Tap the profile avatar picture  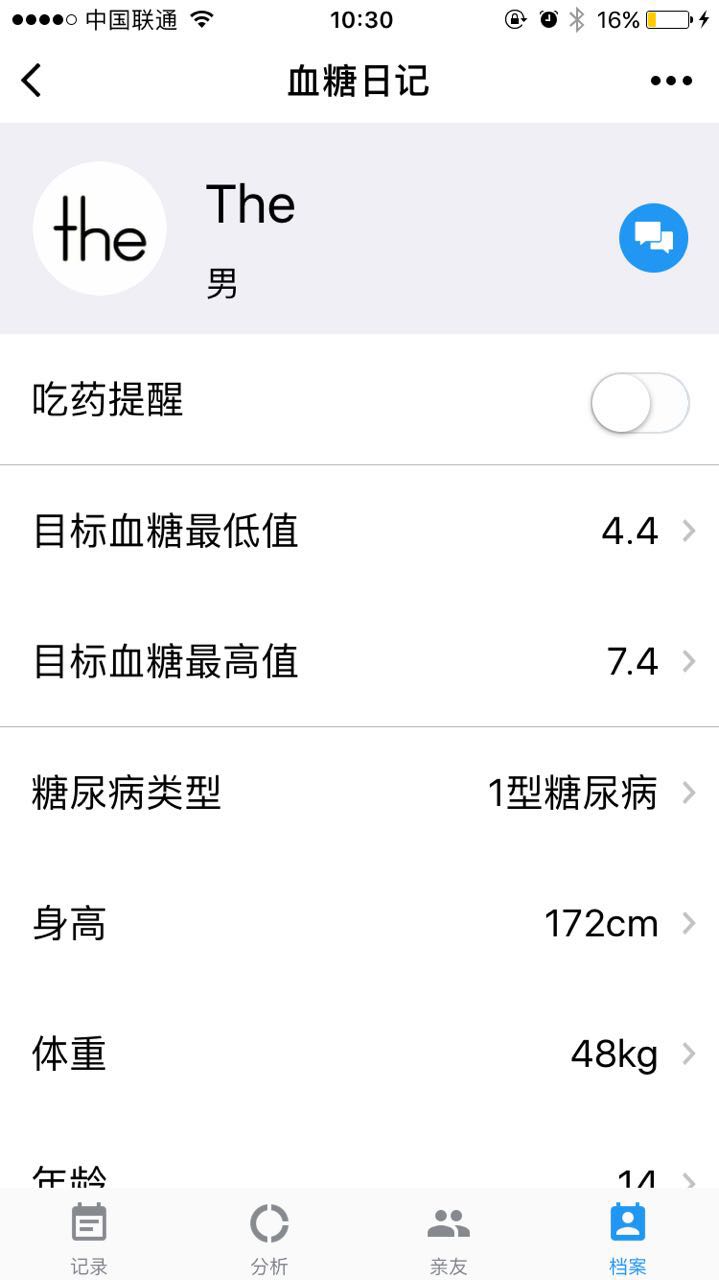pos(100,229)
